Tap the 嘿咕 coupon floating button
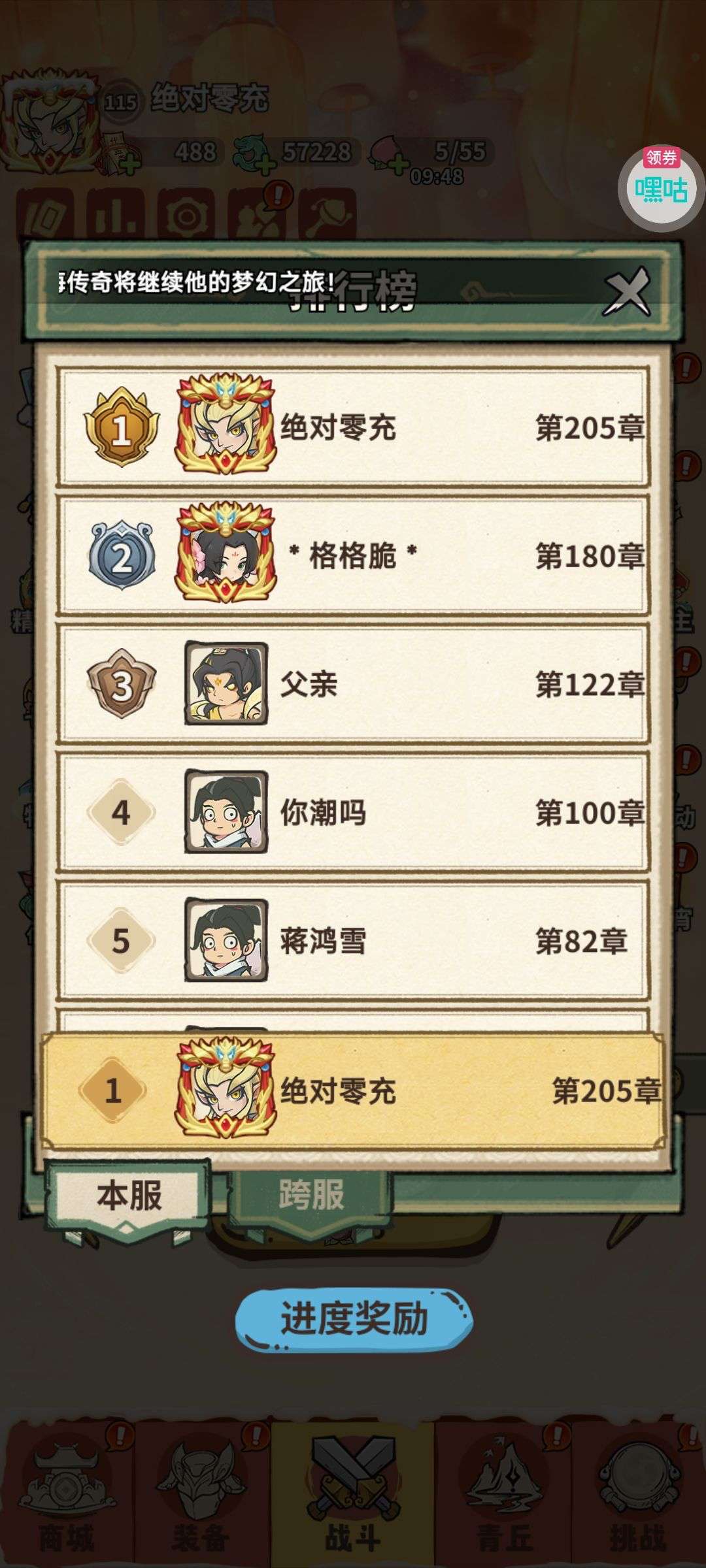 [660, 188]
